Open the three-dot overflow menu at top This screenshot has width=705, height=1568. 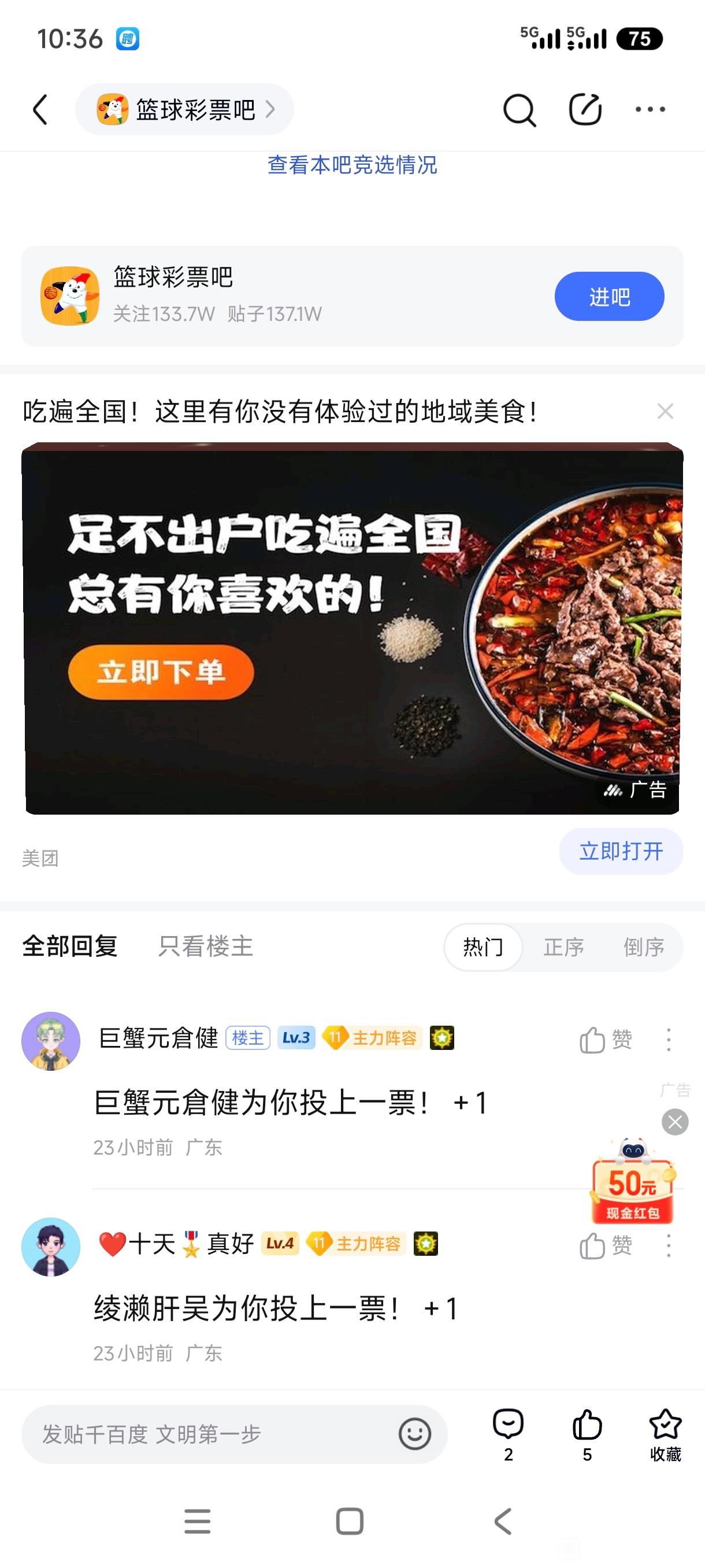click(x=650, y=110)
